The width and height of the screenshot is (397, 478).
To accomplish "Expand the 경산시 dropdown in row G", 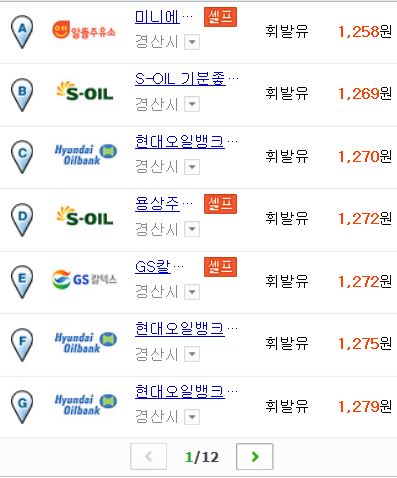I will tap(192, 417).
